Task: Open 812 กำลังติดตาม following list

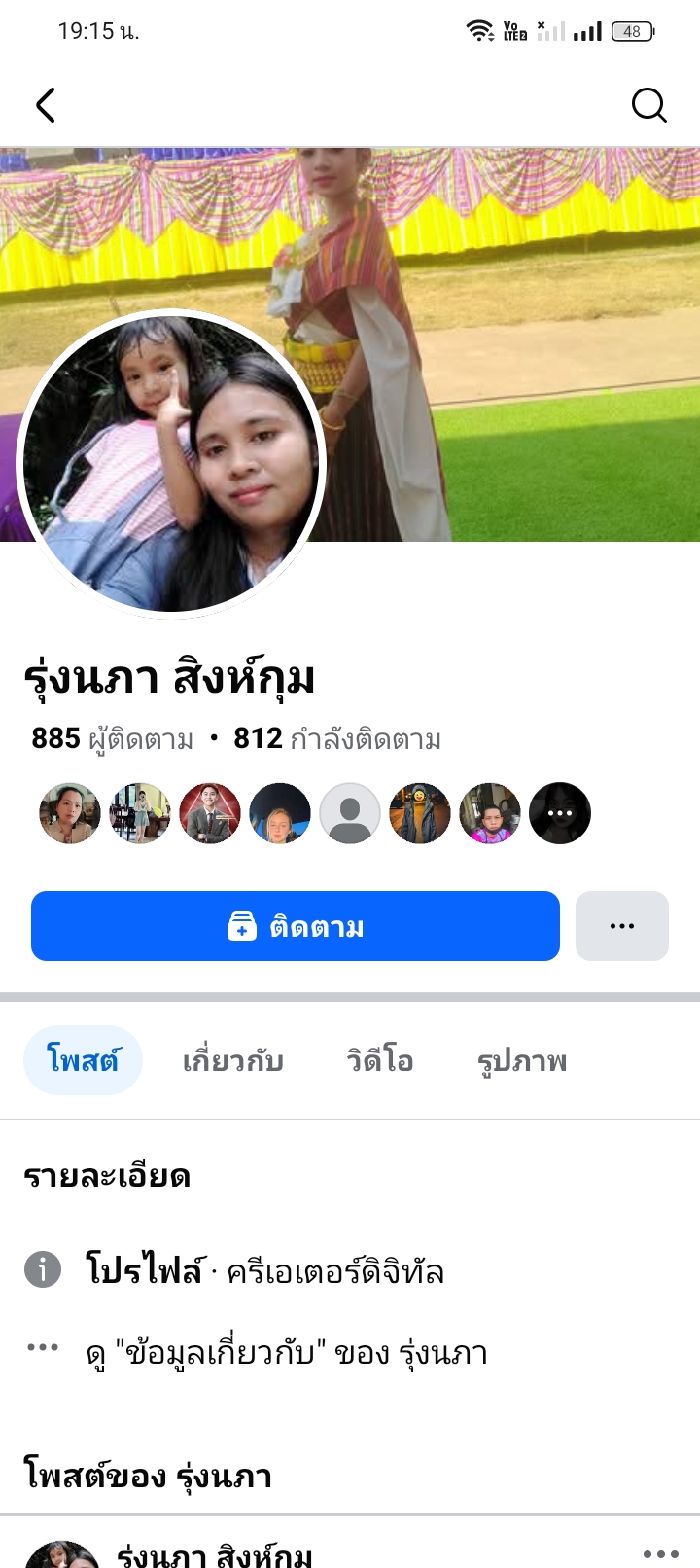Action: 337,739
